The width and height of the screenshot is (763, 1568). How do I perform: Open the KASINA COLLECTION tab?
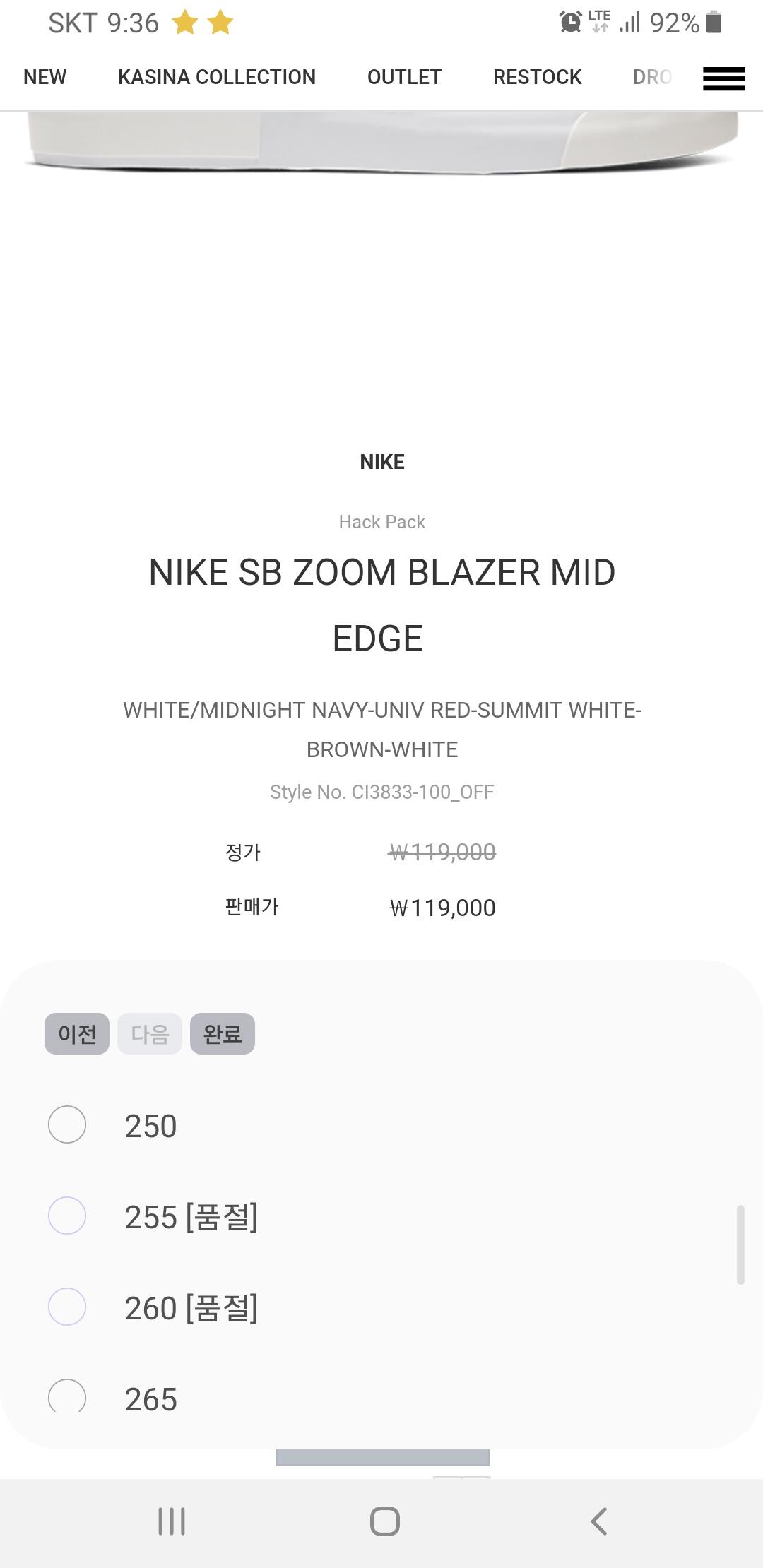click(x=217, y=77)
